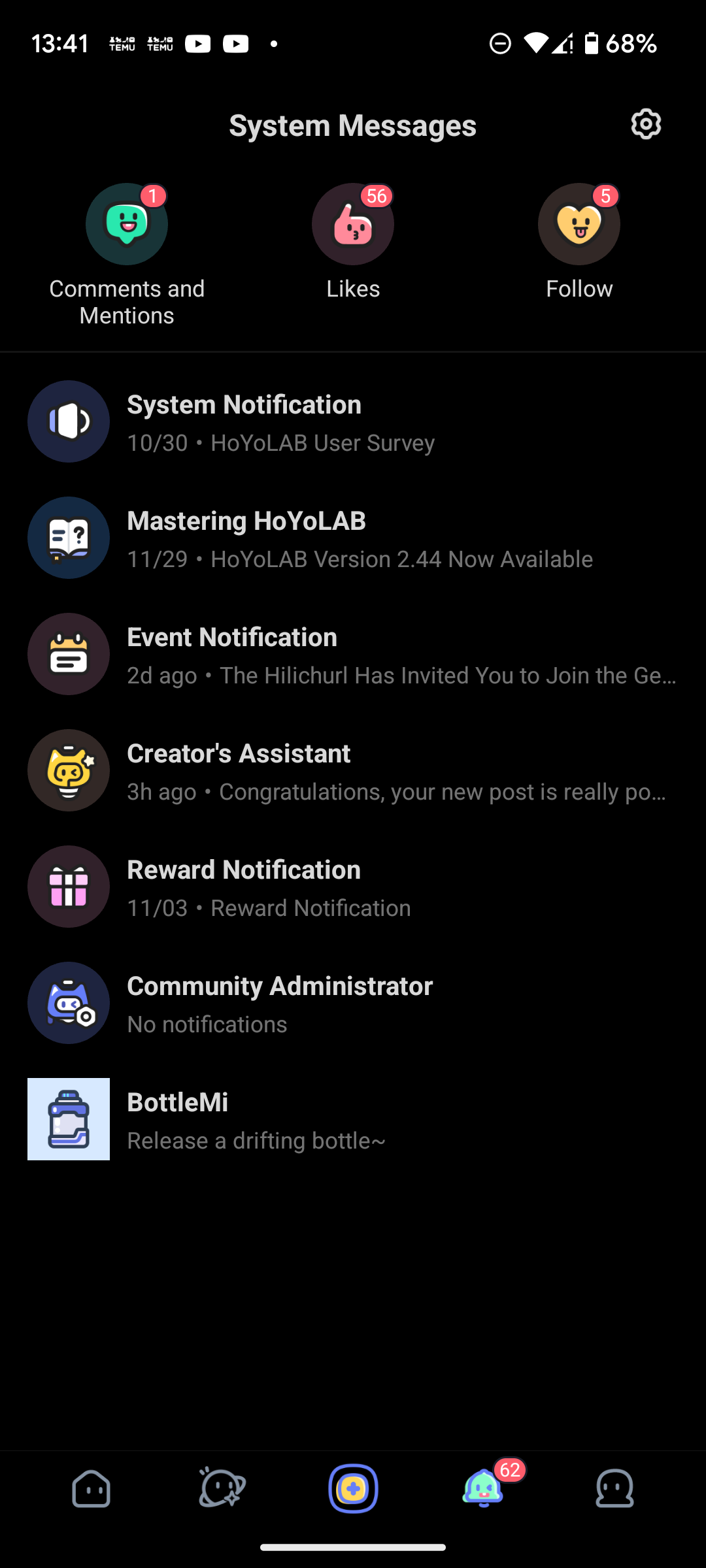Viewport: 706px width, 1568px height.
Task: Open Follow notifications
Action: (579, 225)
